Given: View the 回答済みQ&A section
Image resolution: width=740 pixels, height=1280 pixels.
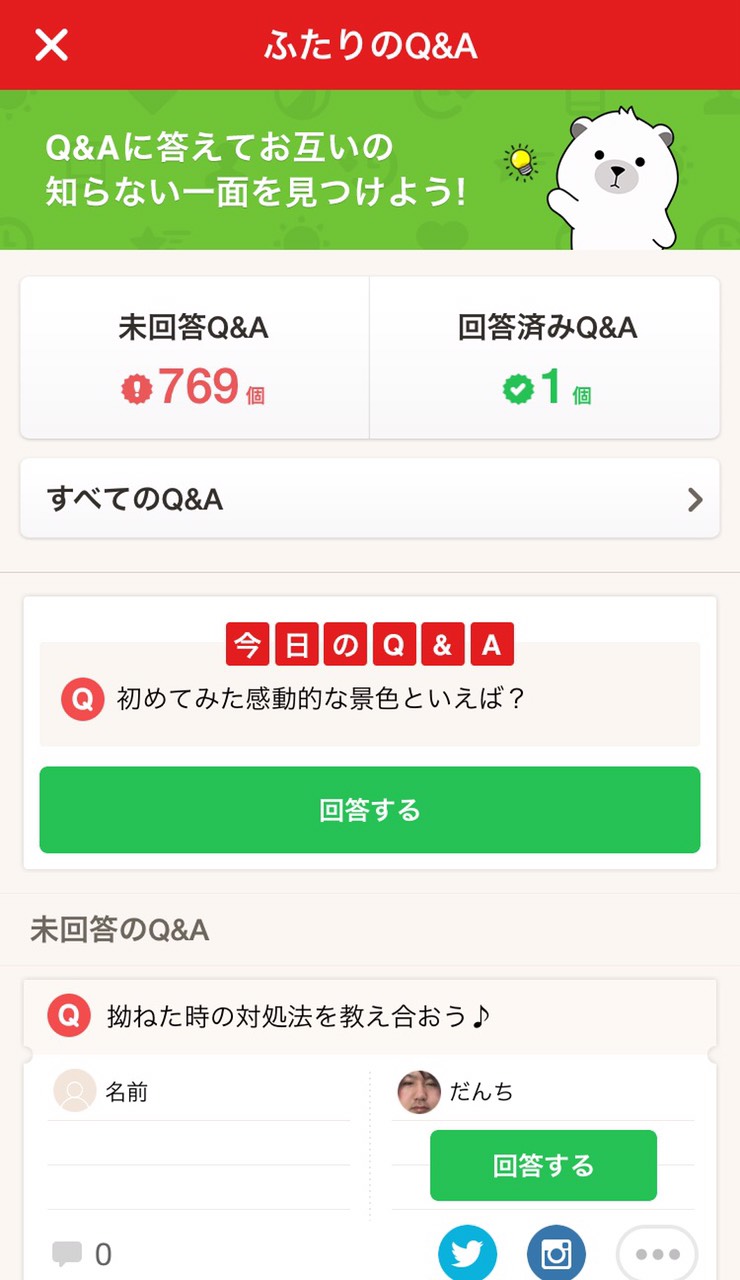Looking at the screenshot, I should click(545, 358).
